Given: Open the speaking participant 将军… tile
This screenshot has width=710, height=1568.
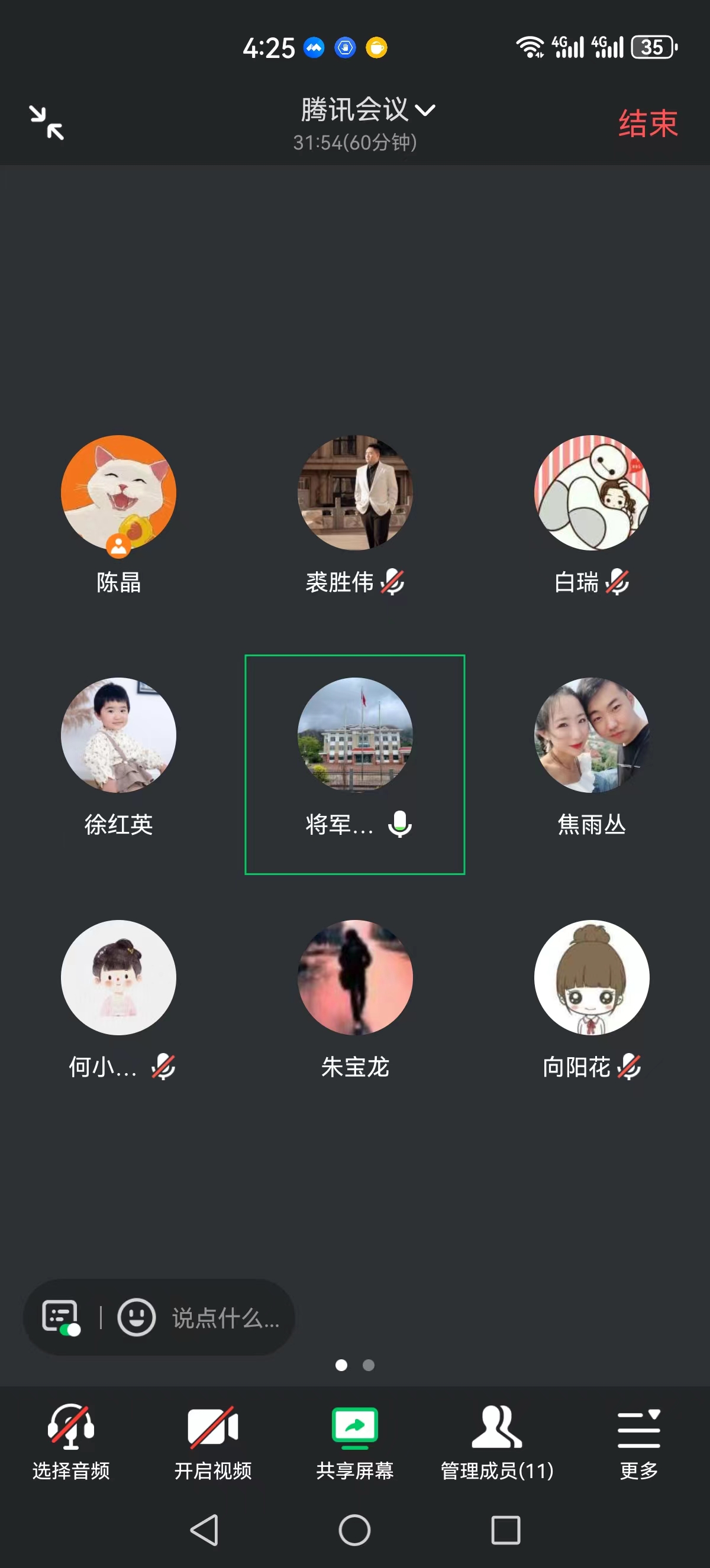Looking at the screenshot, I should pos(355,764).
